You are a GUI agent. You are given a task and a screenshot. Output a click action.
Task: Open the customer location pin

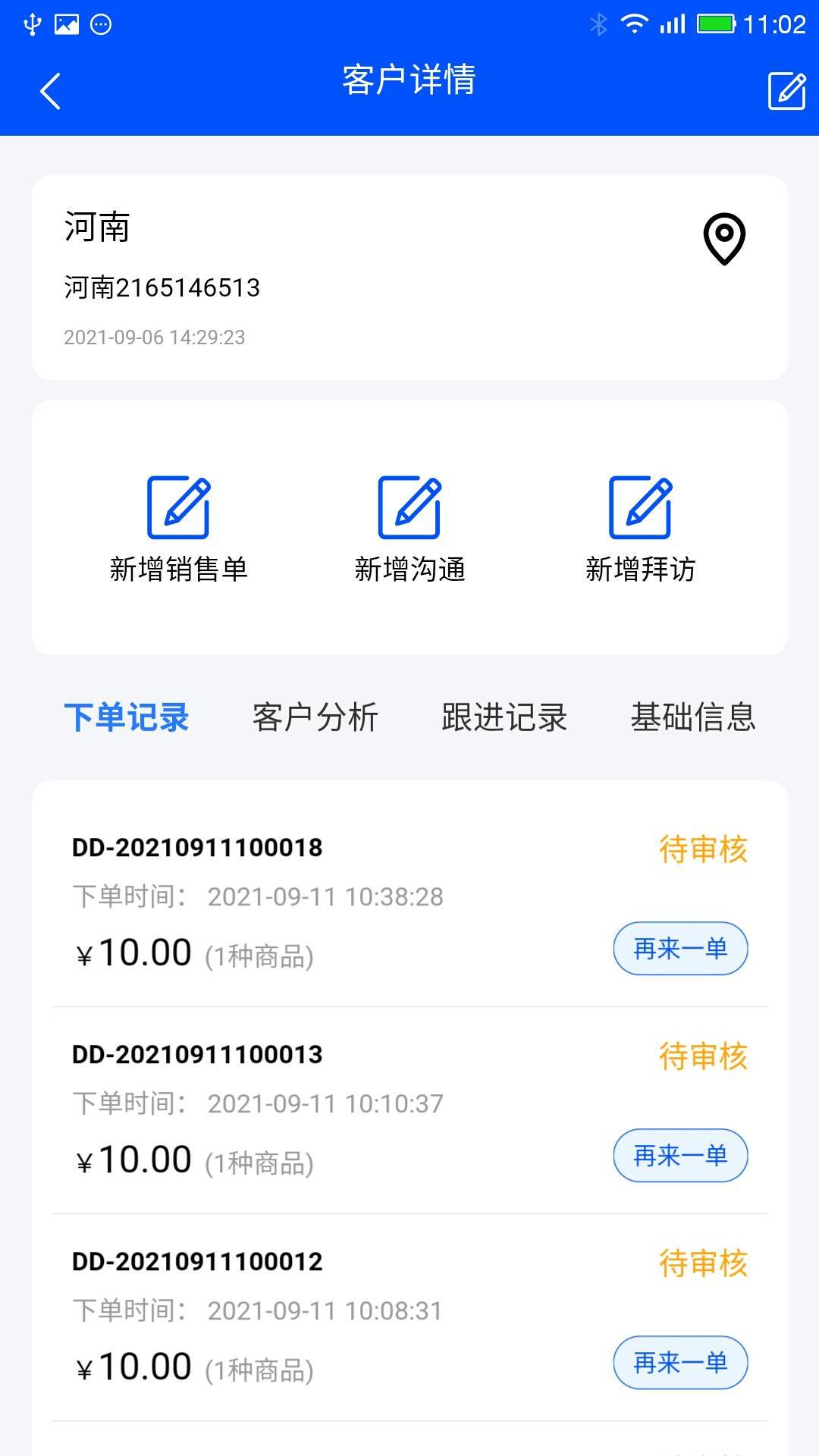pyautogui.click(x=724, y=240)
